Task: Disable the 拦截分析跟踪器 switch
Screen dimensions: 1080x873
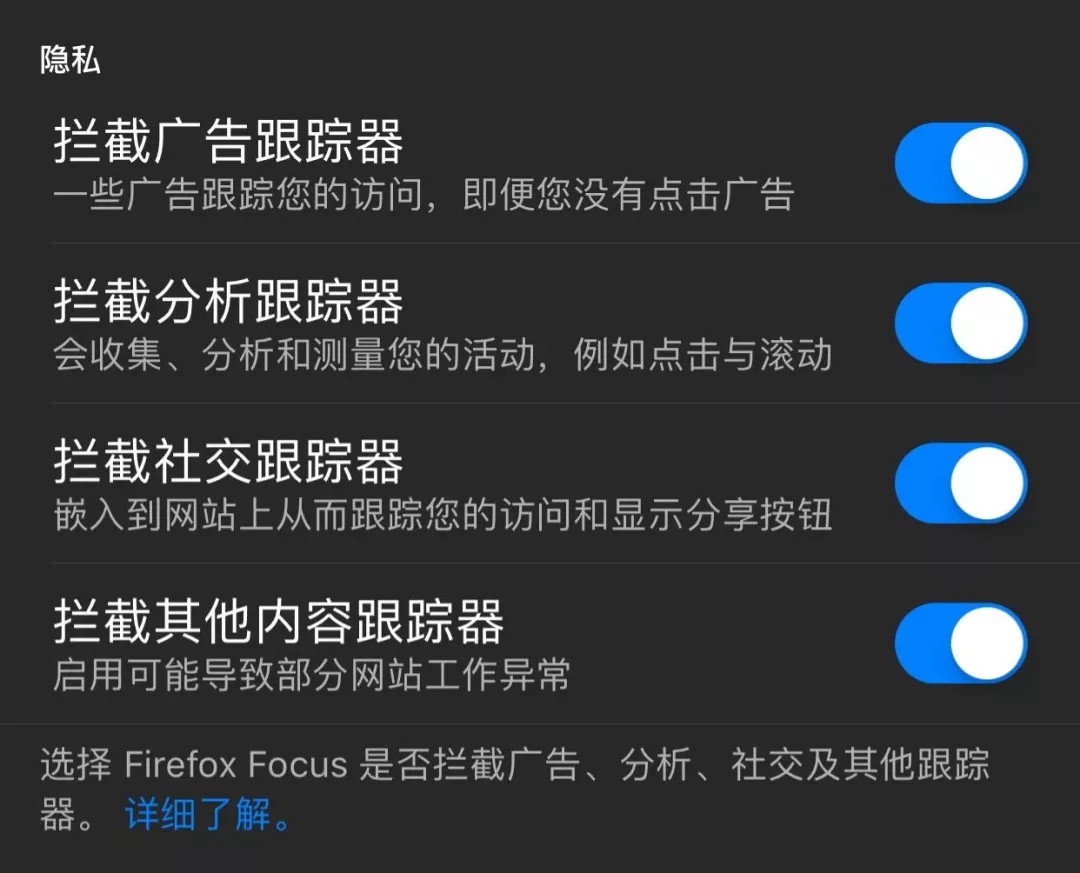Action: 960,323
